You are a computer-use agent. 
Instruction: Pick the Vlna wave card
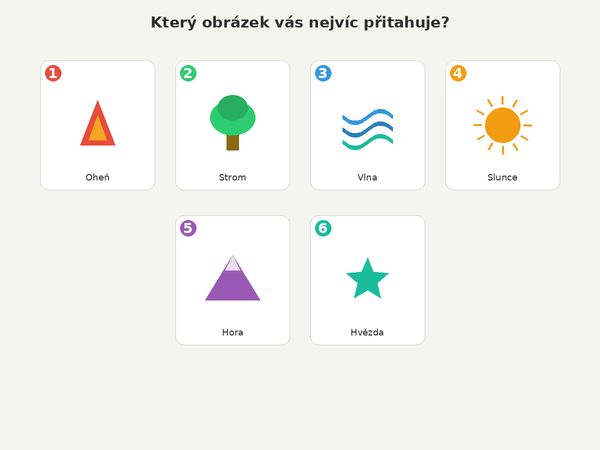click(x=367, y=125)
